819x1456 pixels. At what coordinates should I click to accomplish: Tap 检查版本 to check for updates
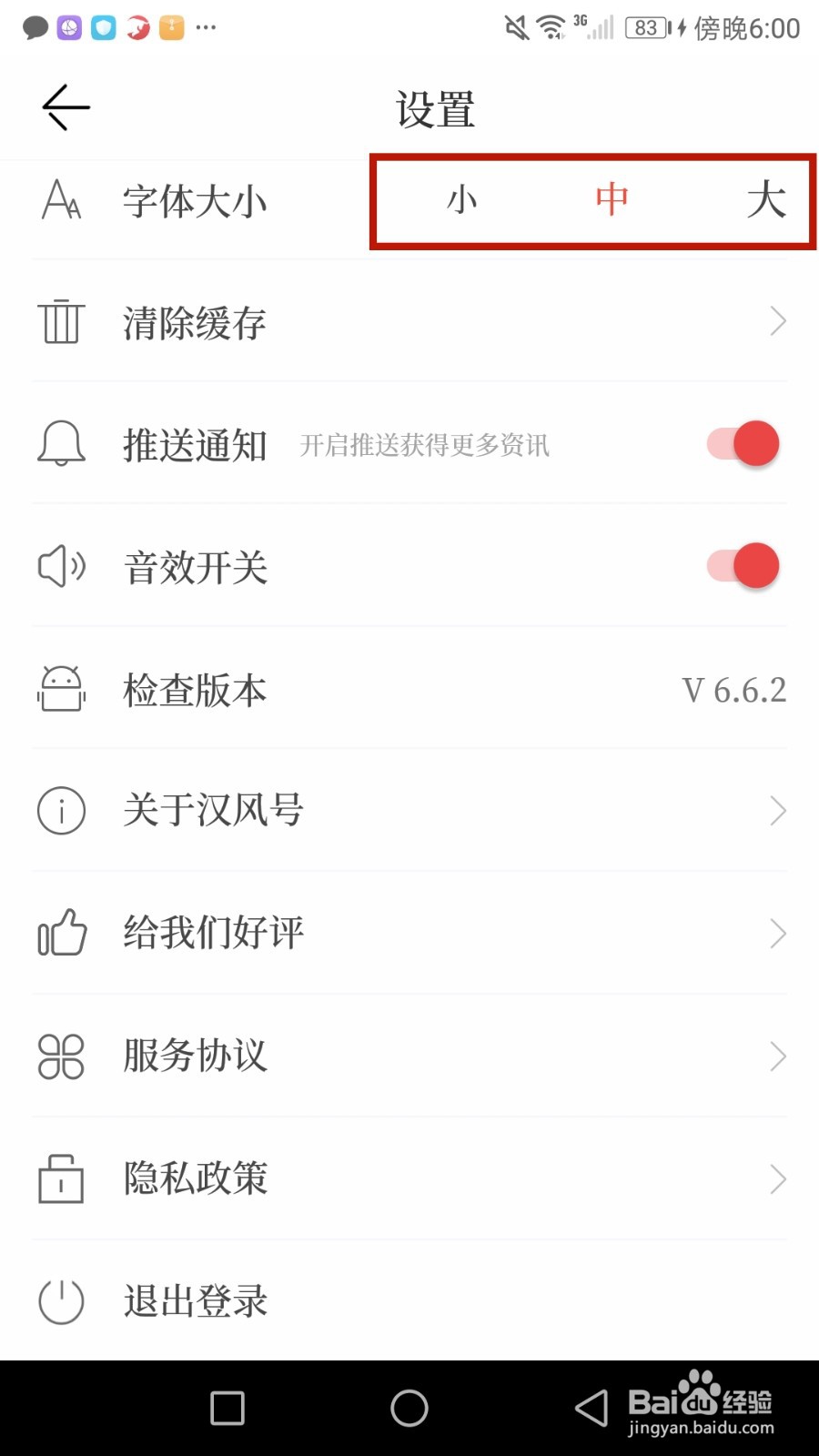[x=409, y=690]
